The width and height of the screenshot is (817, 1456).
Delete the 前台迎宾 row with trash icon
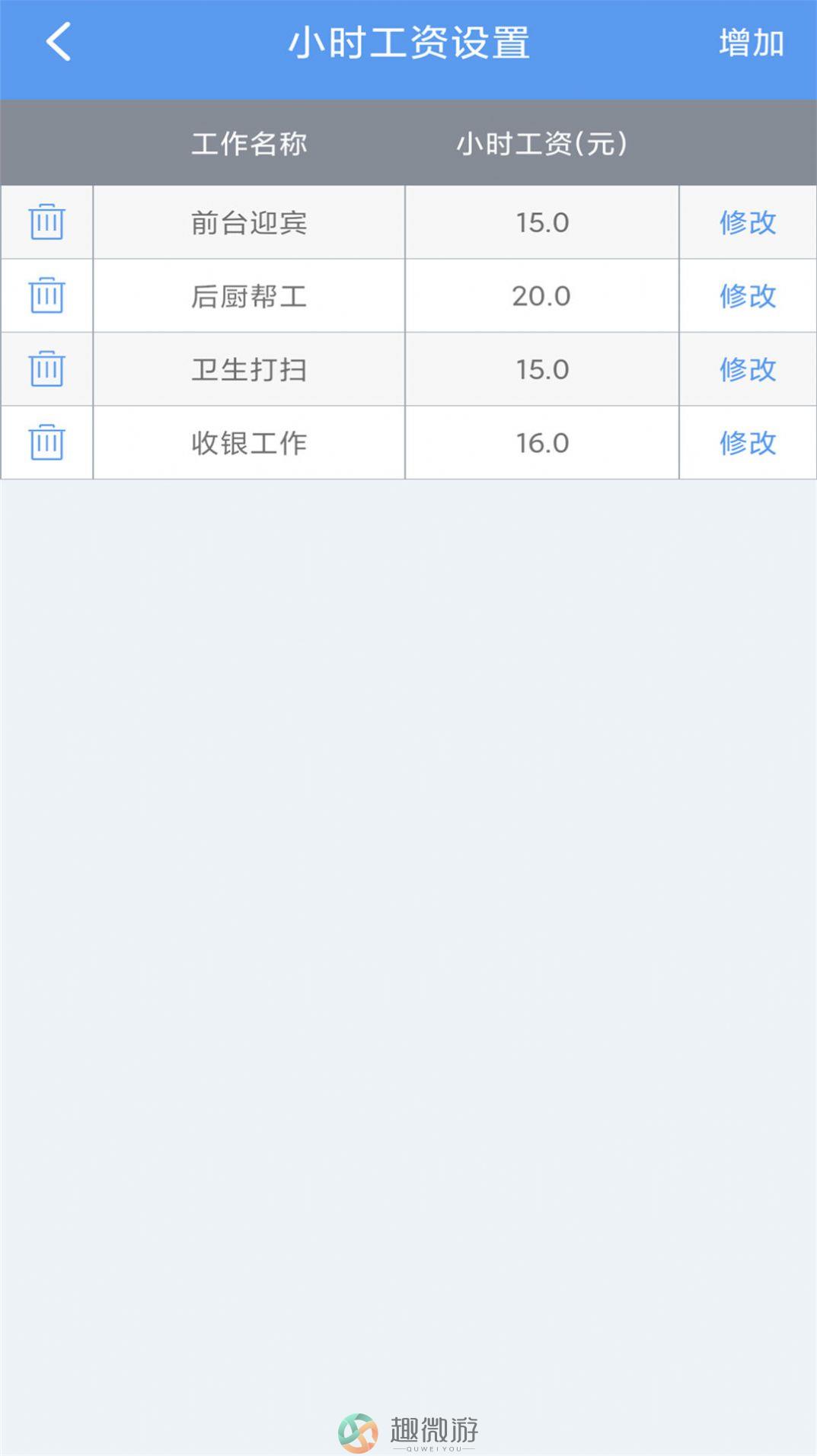46,222
